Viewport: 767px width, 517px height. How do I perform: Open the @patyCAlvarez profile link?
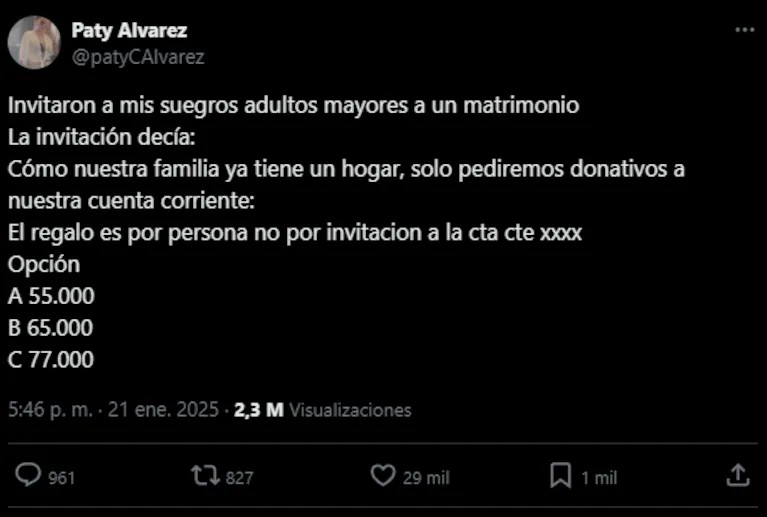[138, 57]
